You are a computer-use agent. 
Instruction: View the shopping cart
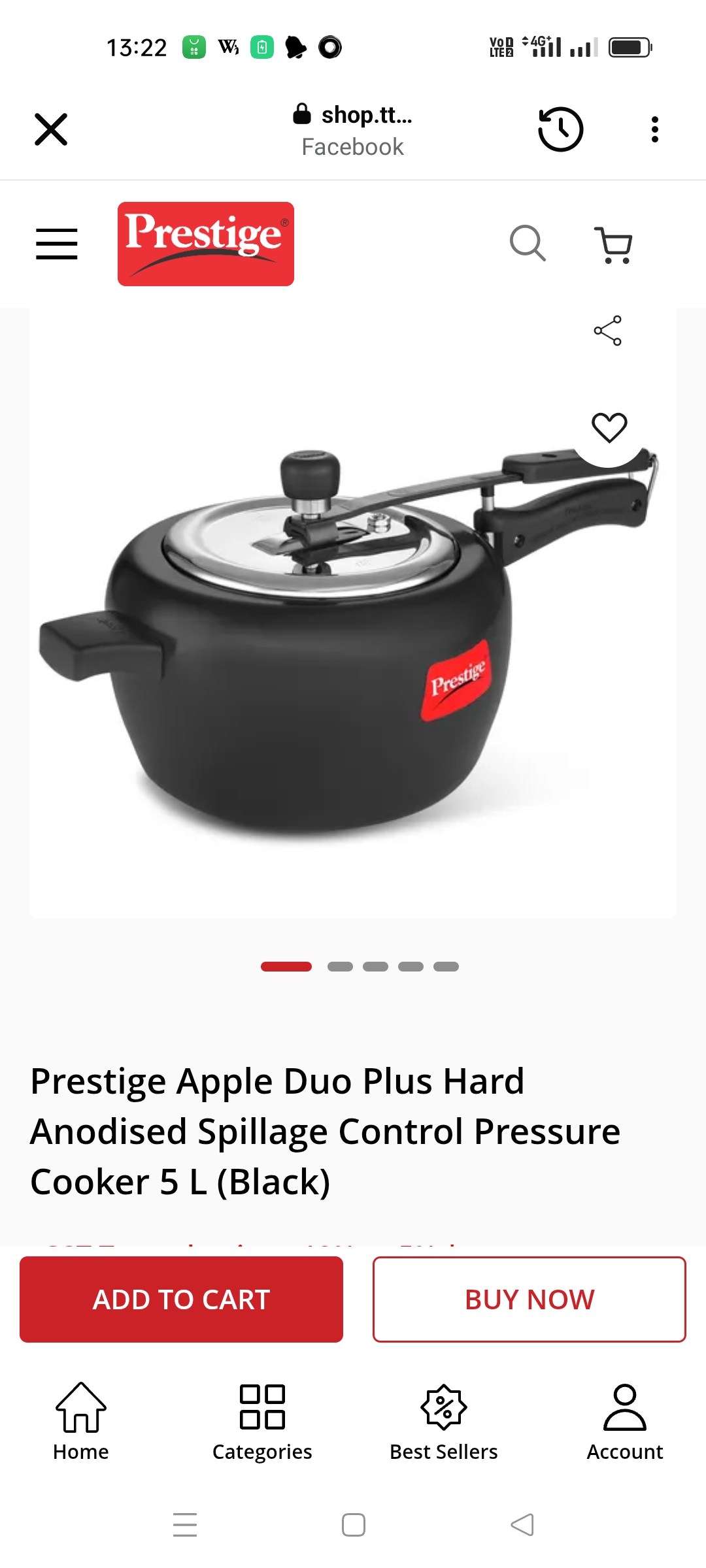[x=613, y=244]
